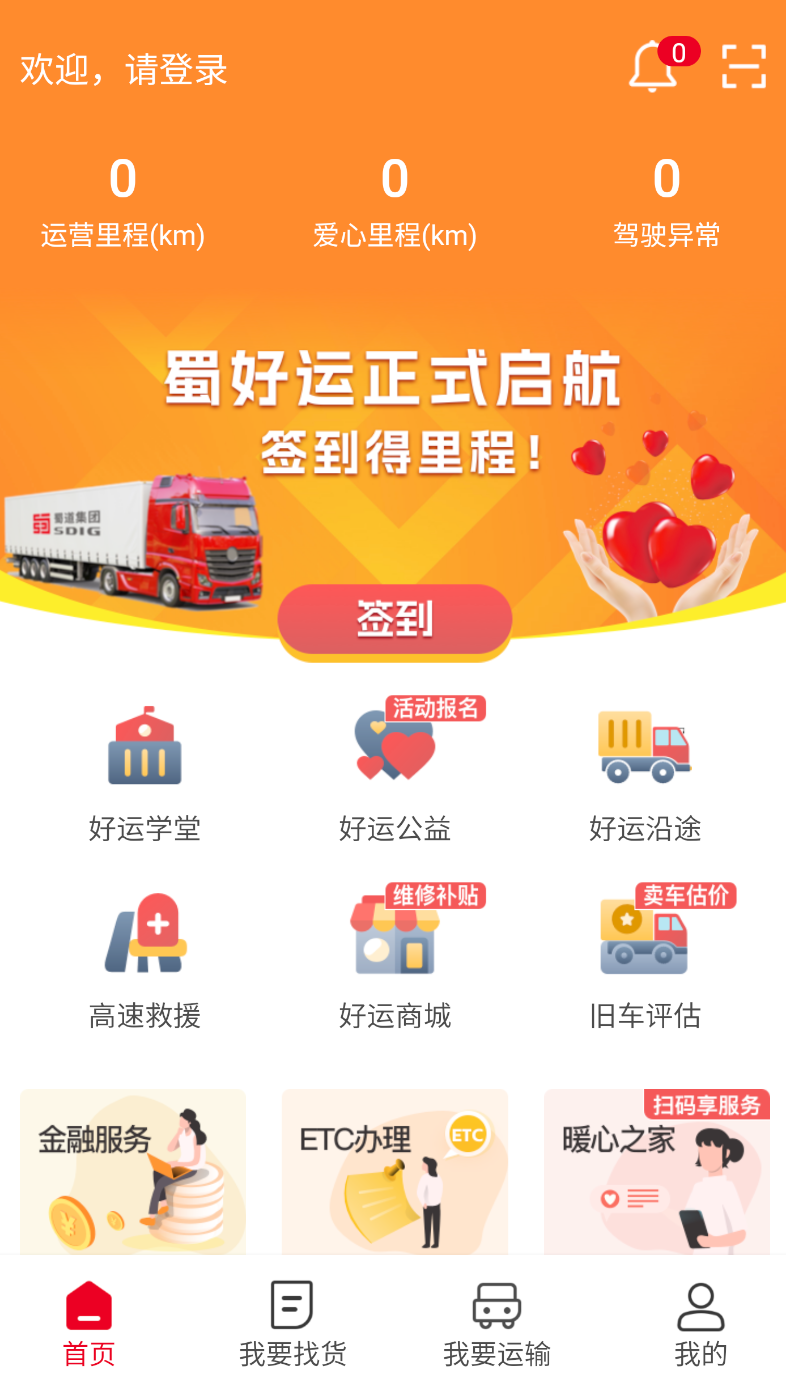Open the 金融服务 card
Image resolution: width=786 pixels, height=1379 pixels.
133,1172
